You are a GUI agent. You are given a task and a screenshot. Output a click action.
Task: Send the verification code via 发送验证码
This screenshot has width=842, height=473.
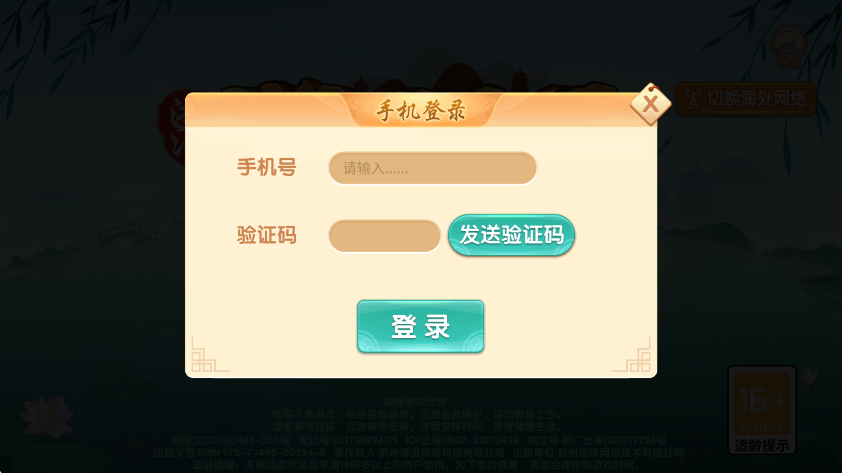point(511,236)
